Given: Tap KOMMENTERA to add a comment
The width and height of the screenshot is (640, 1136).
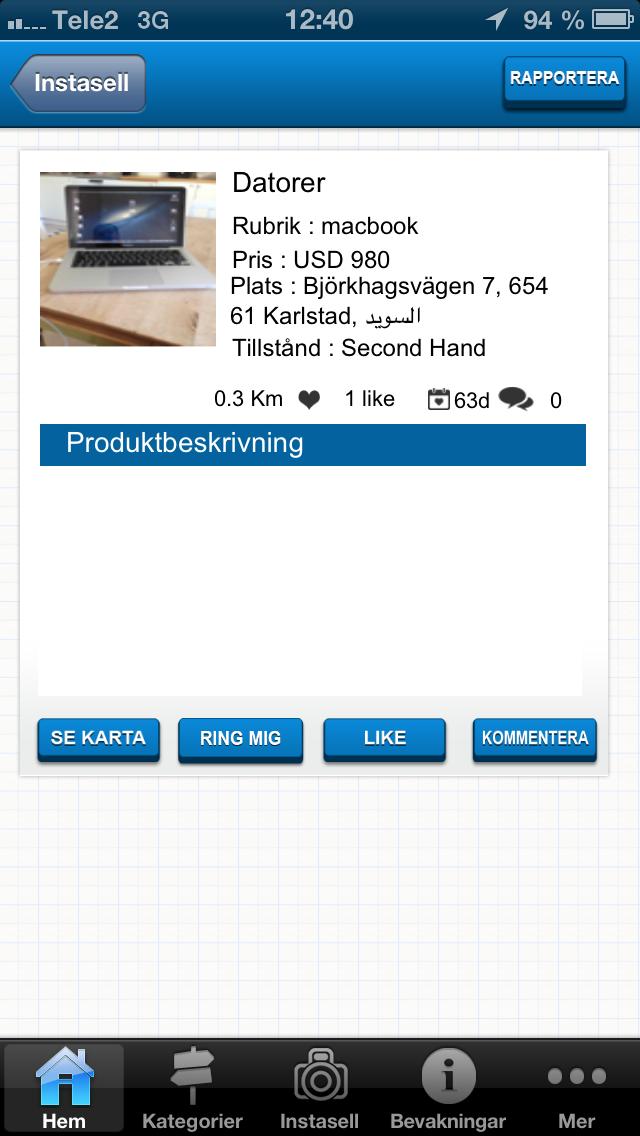Looking at the screenshot, I should [534, 739].
